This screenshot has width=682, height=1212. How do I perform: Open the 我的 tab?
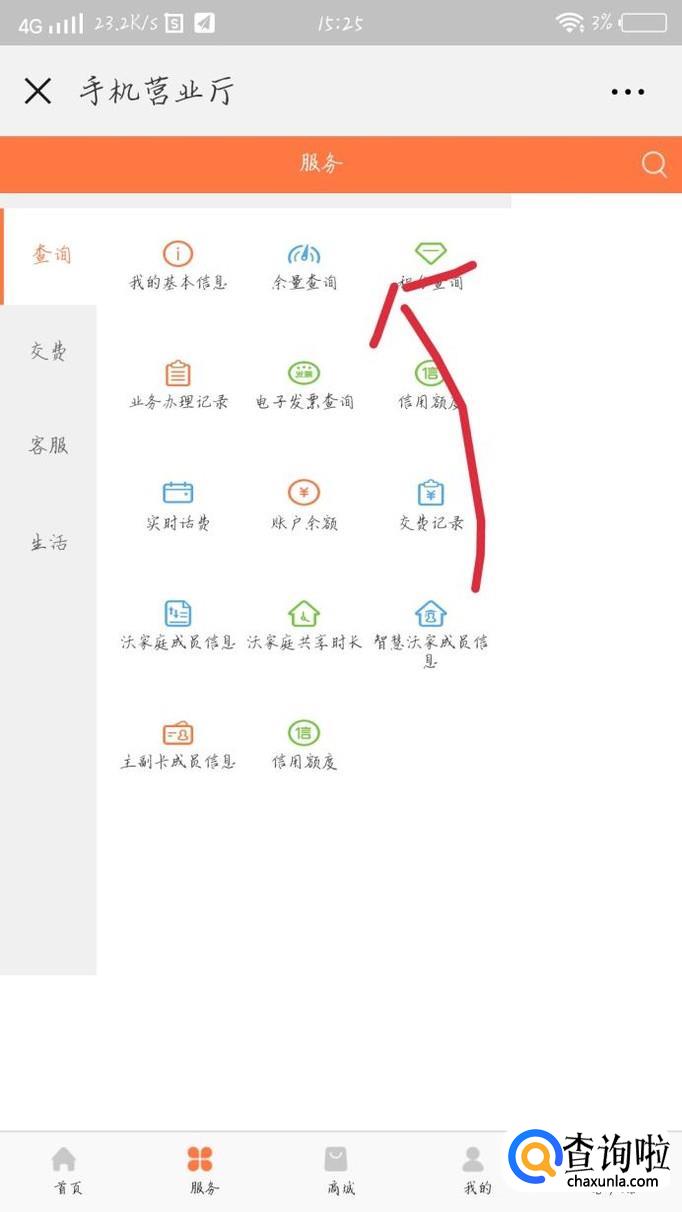[x=474, y=1171]
